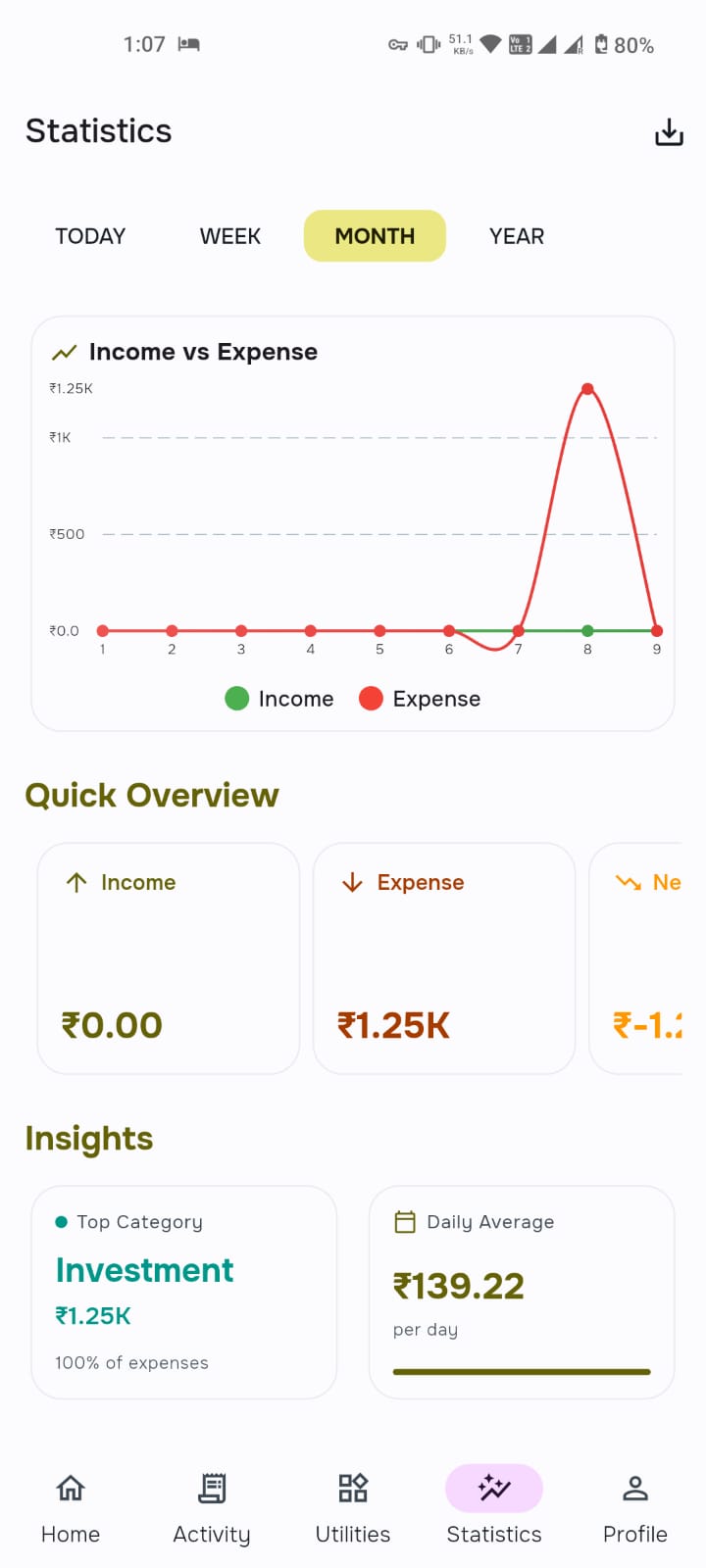Image resolution: width=706 pixels, height=1568 pixels.
Task: Tap the Statistics tab in bottom navigation
Action: (x=494, y=1507)
